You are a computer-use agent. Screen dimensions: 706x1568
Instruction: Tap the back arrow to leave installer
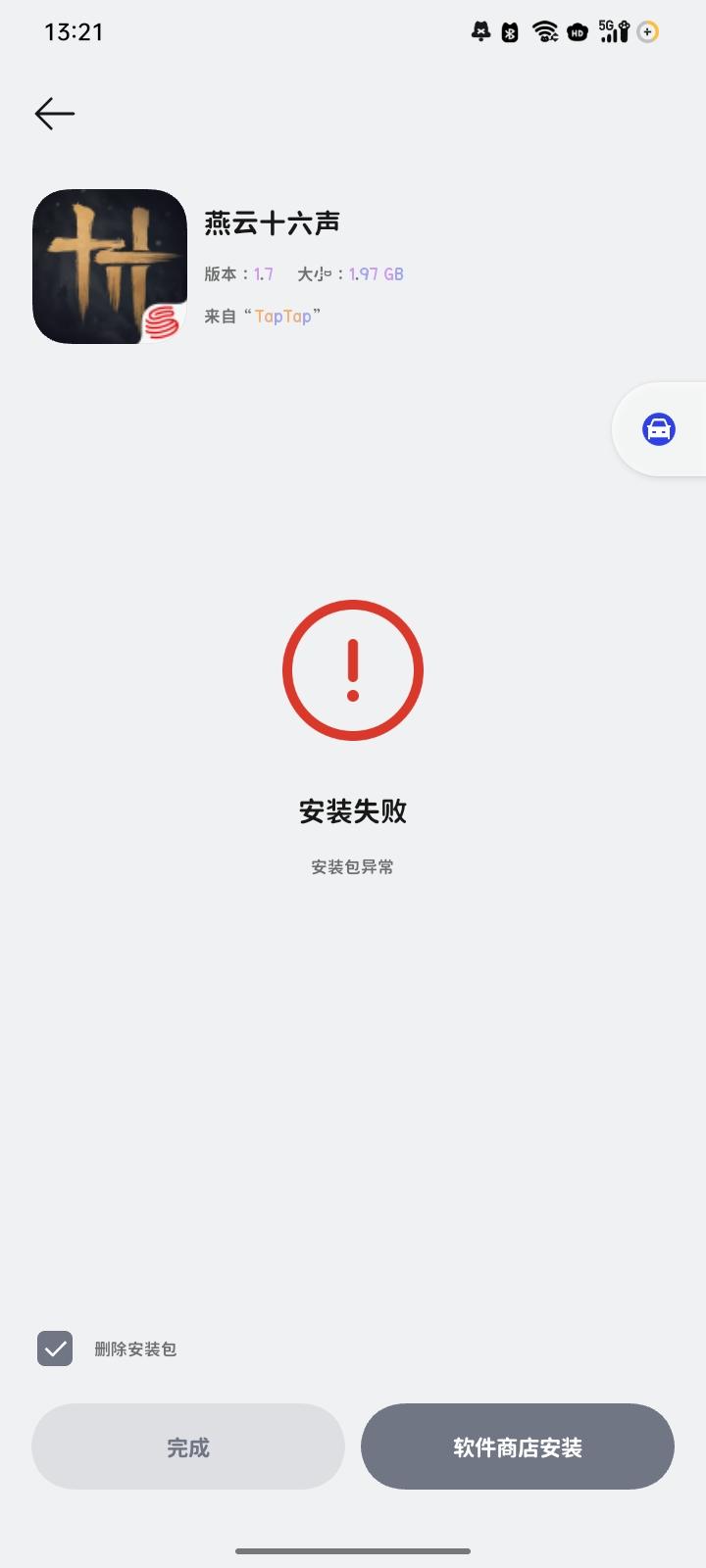[54, 114]
